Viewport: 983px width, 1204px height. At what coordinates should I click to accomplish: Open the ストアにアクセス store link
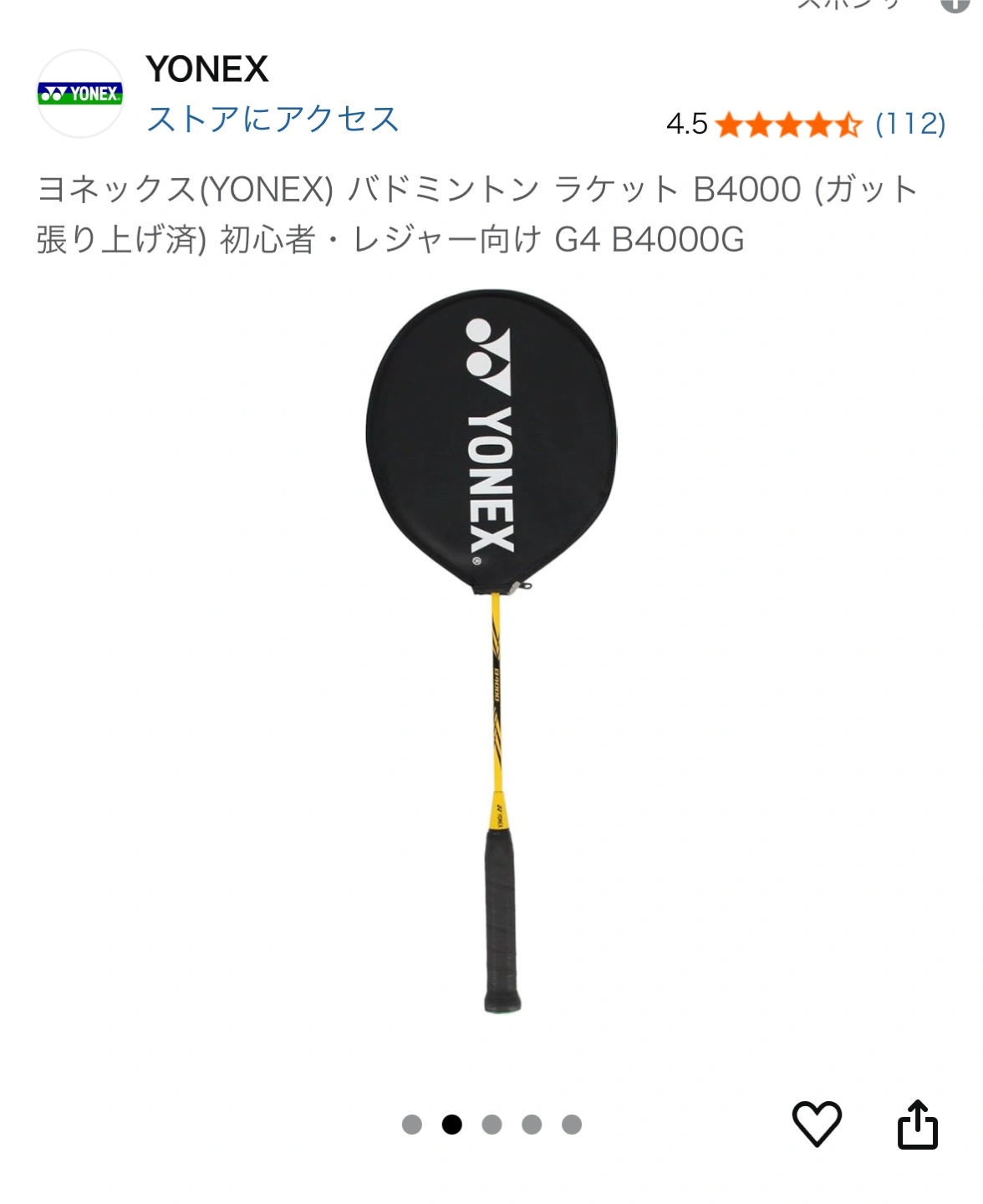[272, 120]
